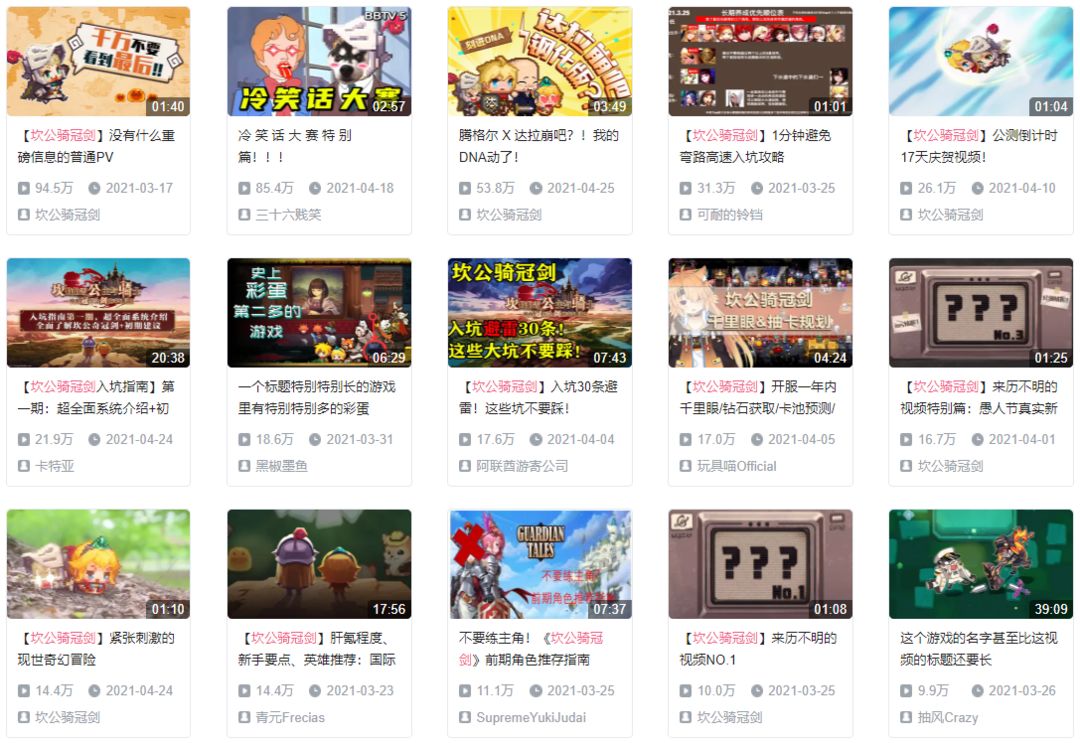This screenshot has width=1080, height=743.
Task: Visit uploader 三十六贱笑's profile
Action: 288,214
